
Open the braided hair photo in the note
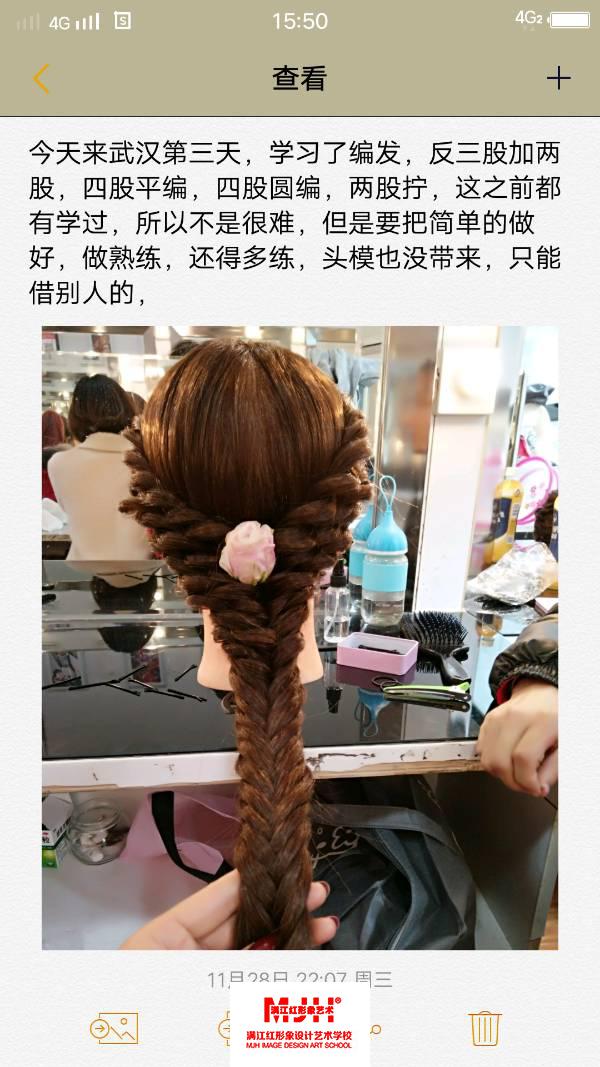click(300, 637)
